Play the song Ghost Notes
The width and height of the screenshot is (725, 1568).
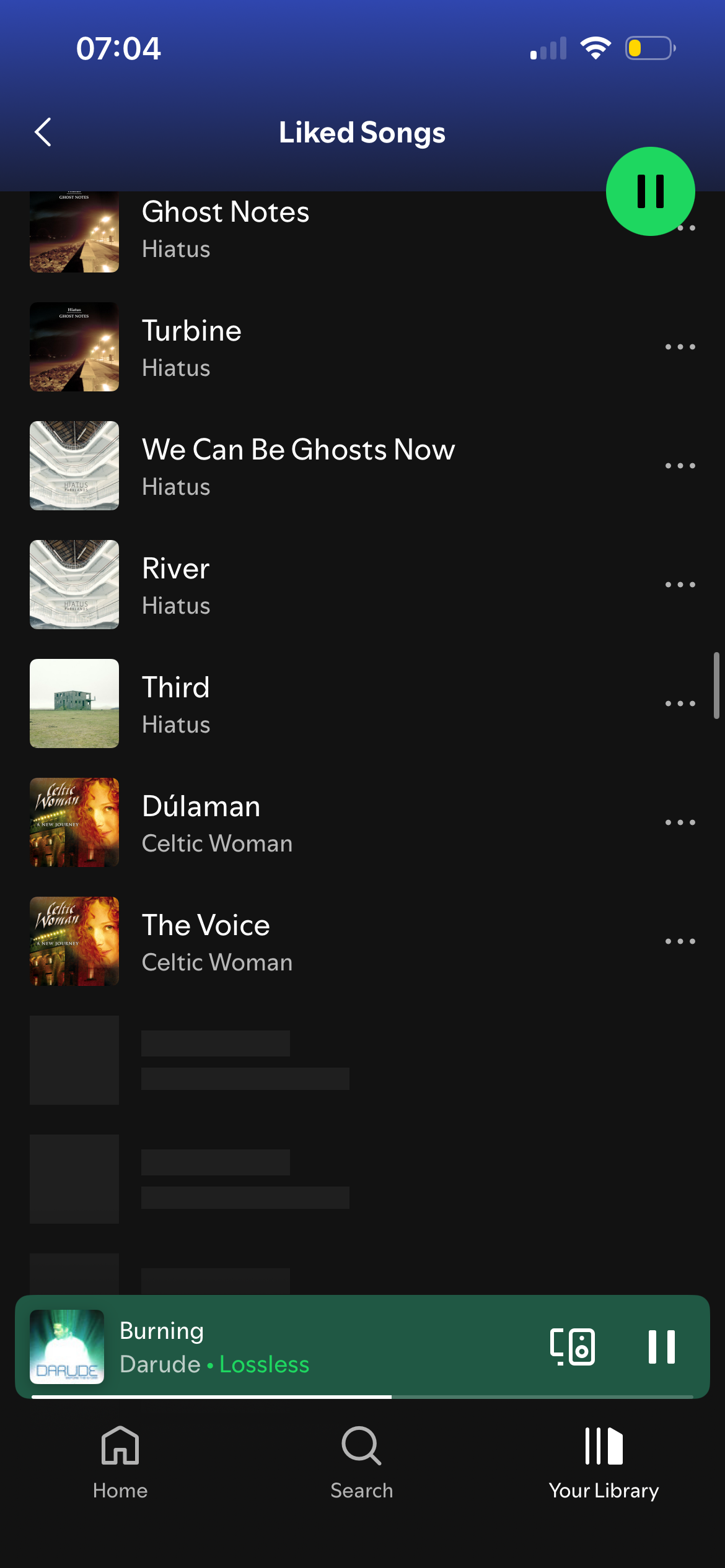click(226, 229)
